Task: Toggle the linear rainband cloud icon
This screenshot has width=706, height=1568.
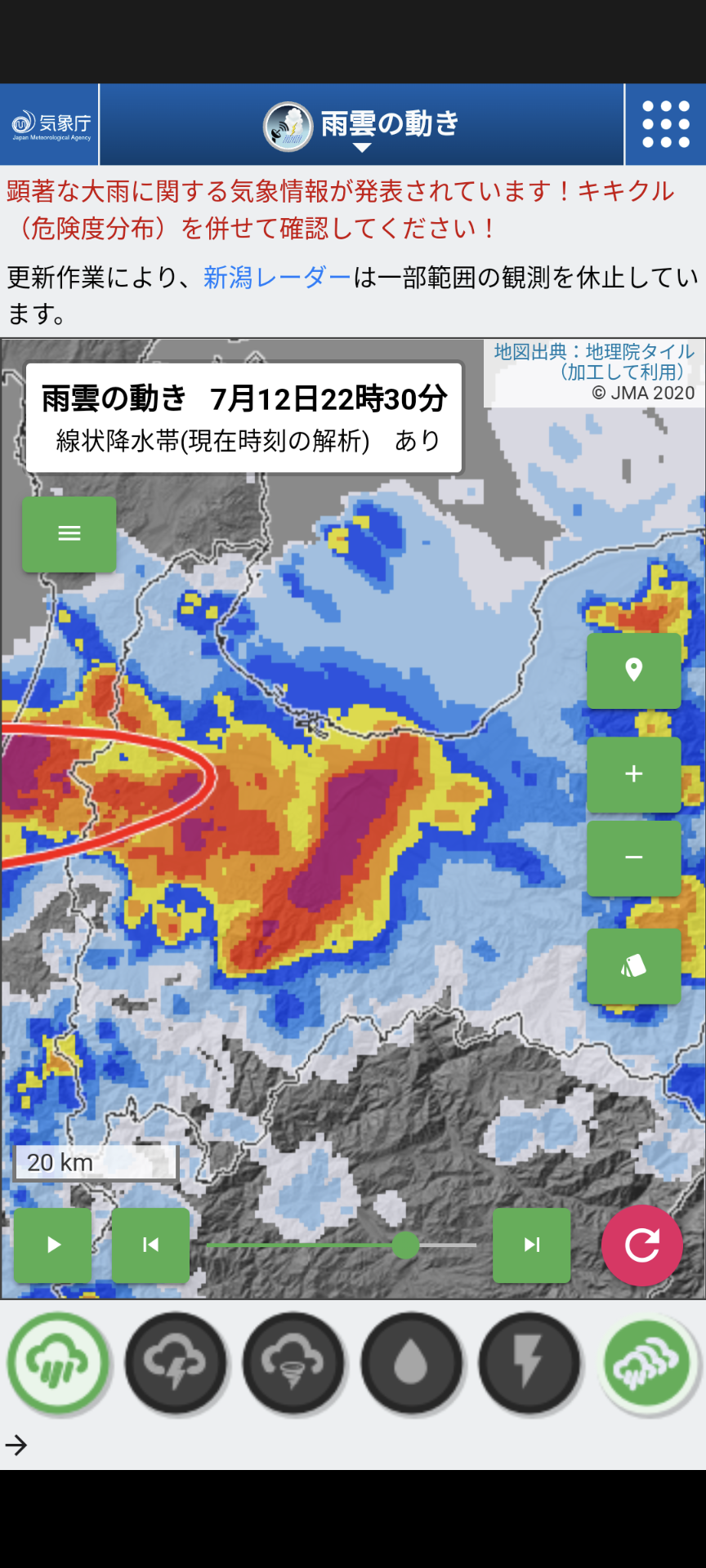Action: pyautogui.click(x=647, y=1363)
